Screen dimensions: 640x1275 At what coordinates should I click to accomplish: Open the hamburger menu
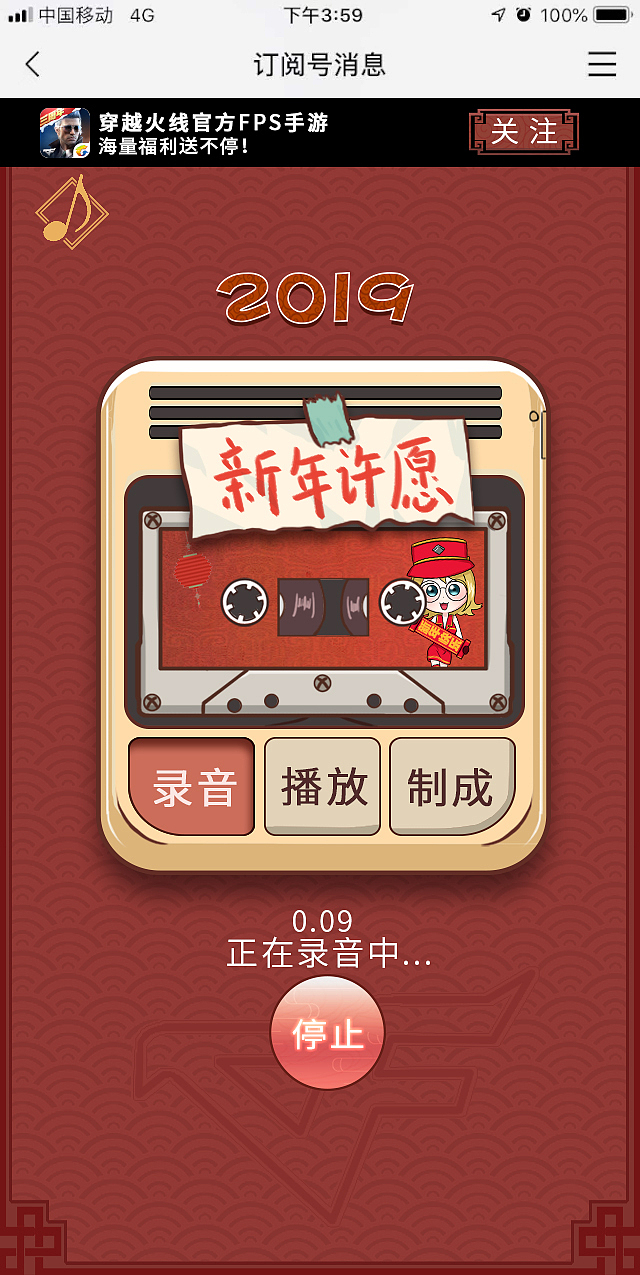(602, 65)
